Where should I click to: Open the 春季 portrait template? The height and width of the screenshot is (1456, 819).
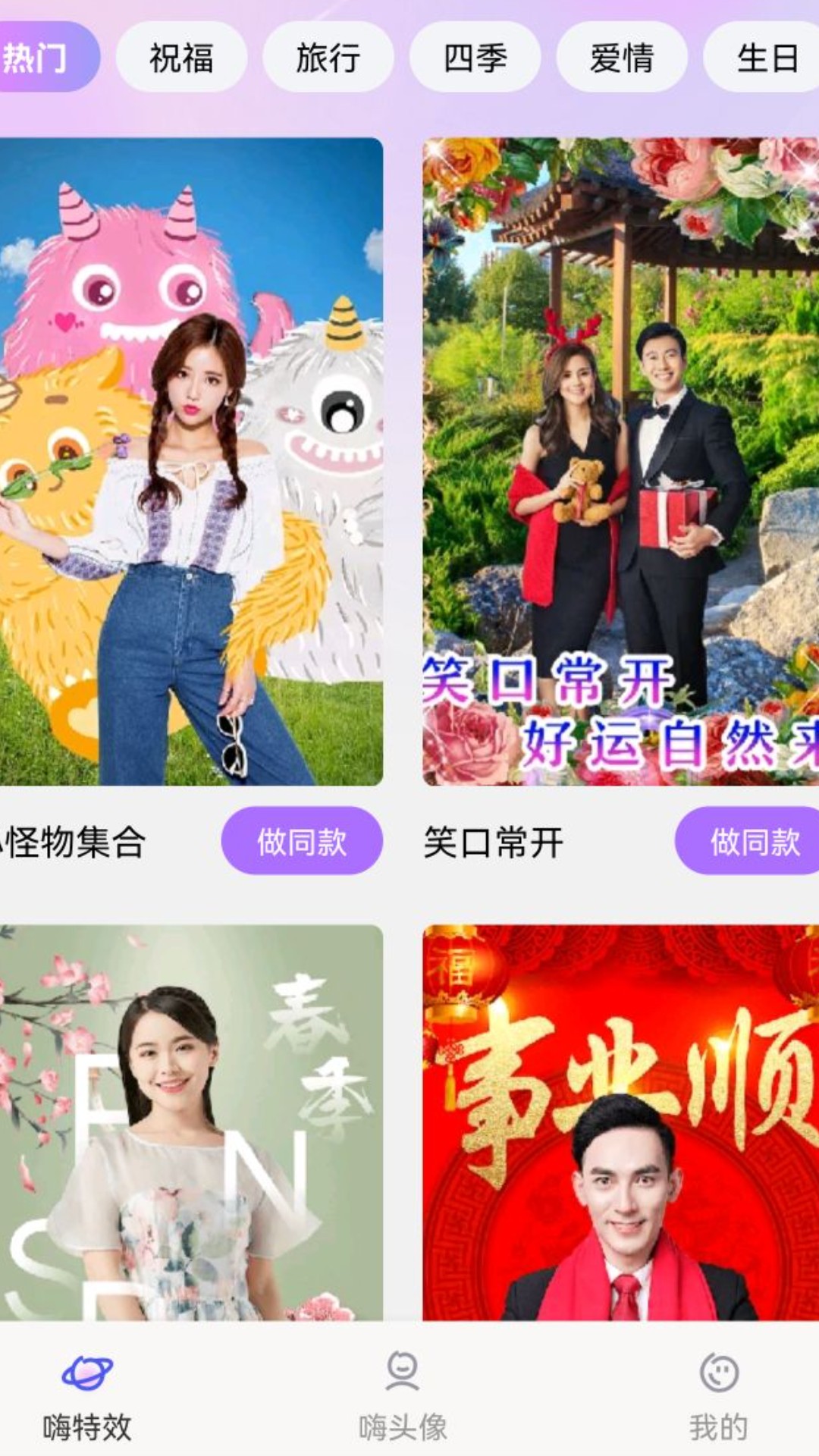pyautogui.click(x=191, y=1122)
